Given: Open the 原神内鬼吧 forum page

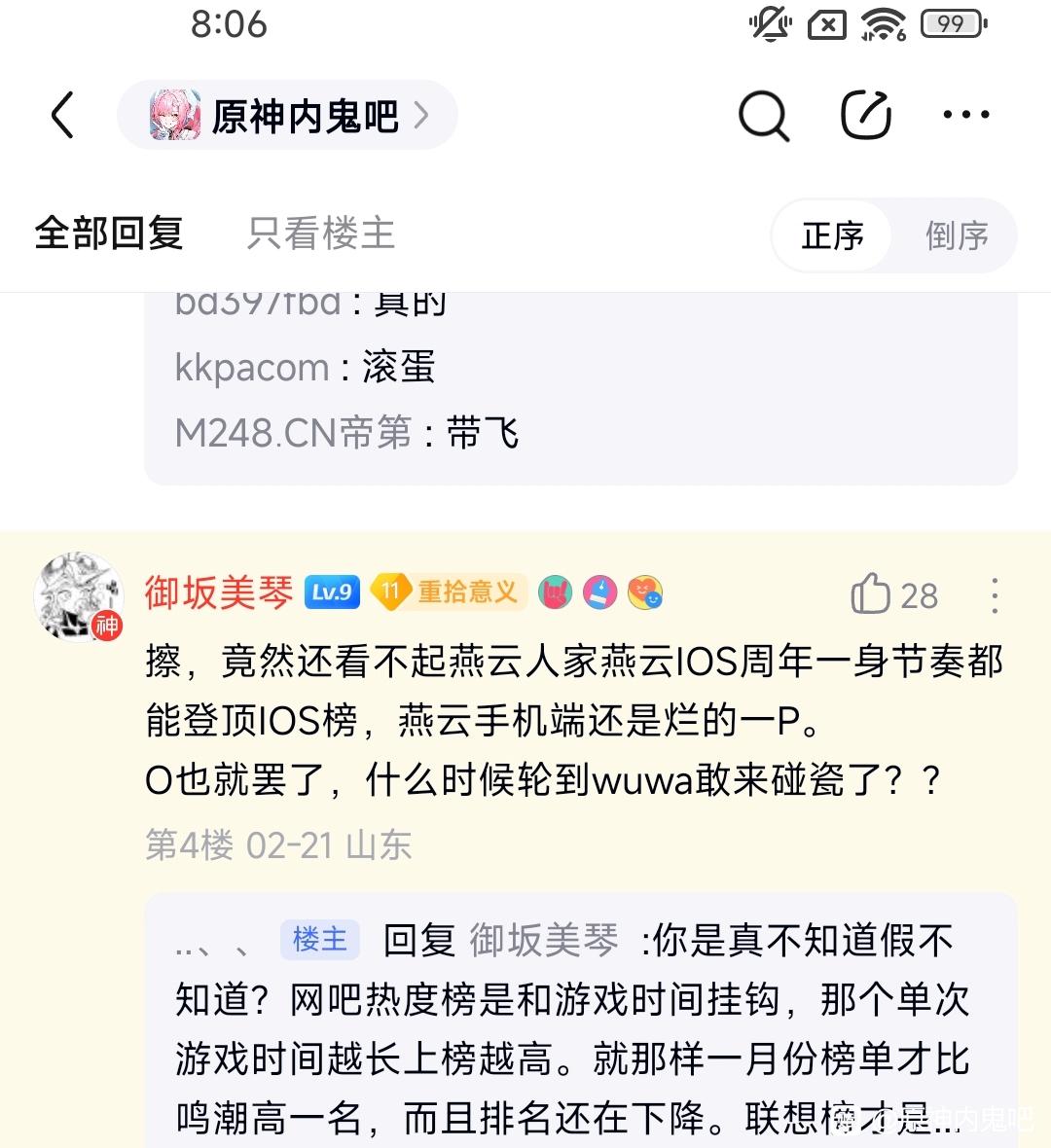Looking at the screenshot, I should click(287, 115).
